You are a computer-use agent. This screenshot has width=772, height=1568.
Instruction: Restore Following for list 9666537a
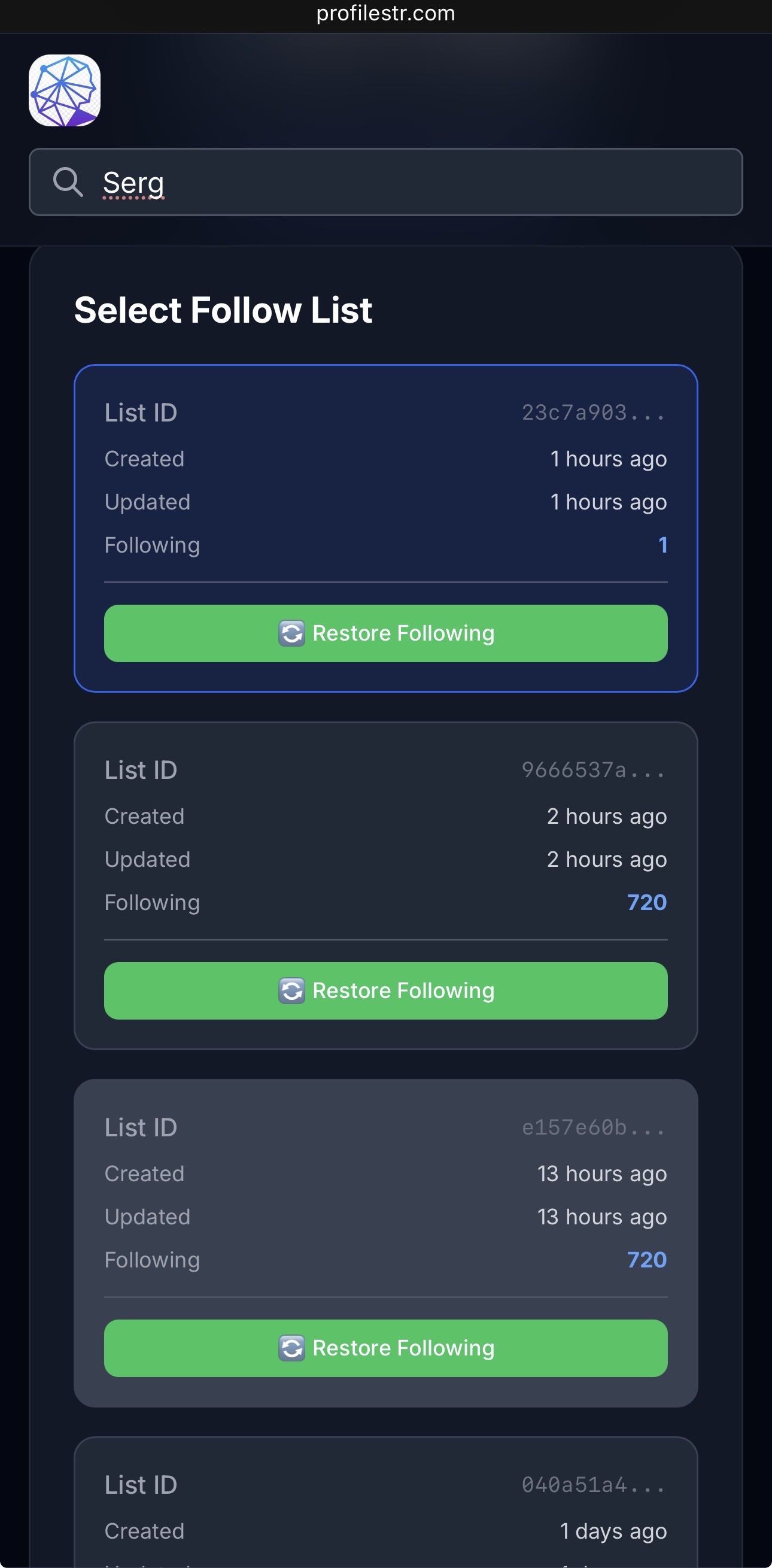[385, 990]
